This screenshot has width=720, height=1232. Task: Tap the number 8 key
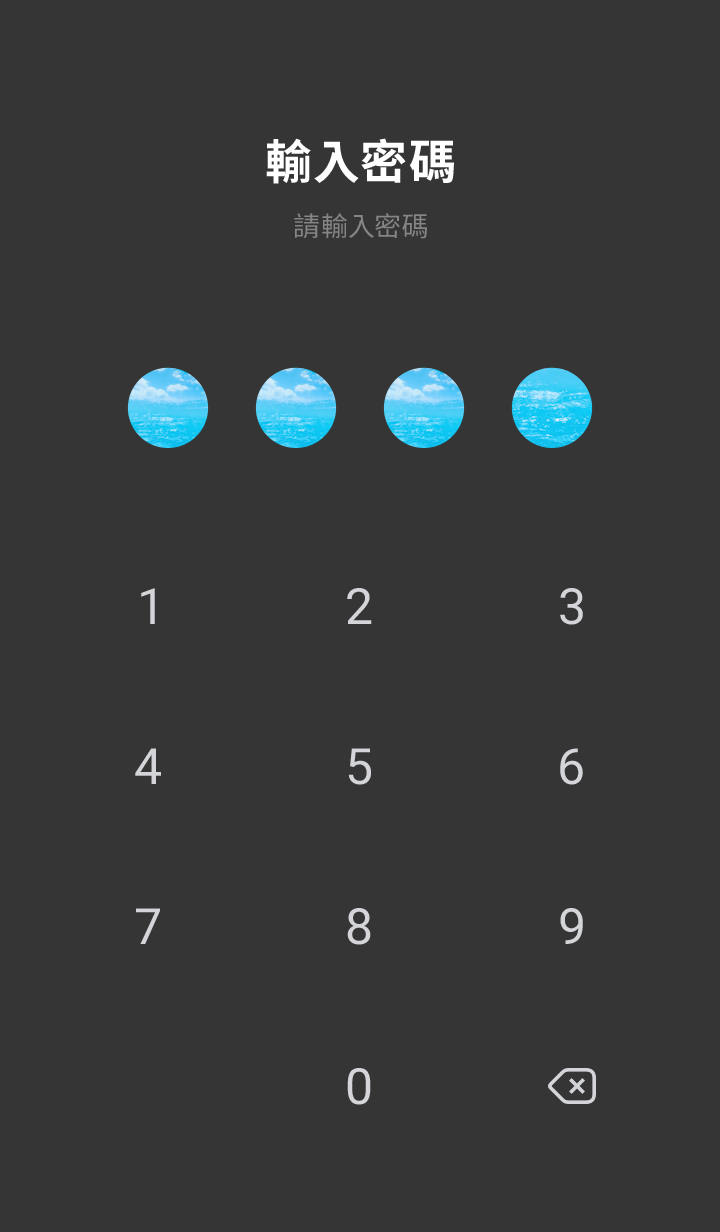[359, 927]
